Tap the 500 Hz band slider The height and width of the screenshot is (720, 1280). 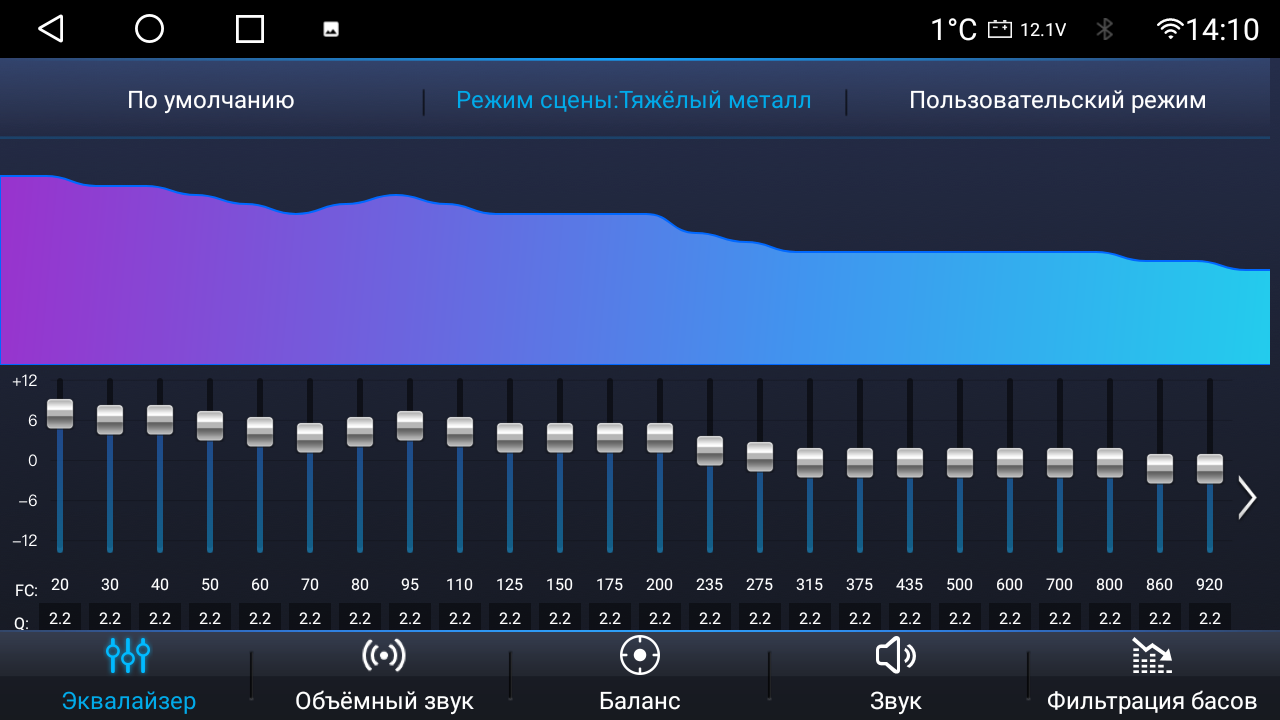[960, 463]
